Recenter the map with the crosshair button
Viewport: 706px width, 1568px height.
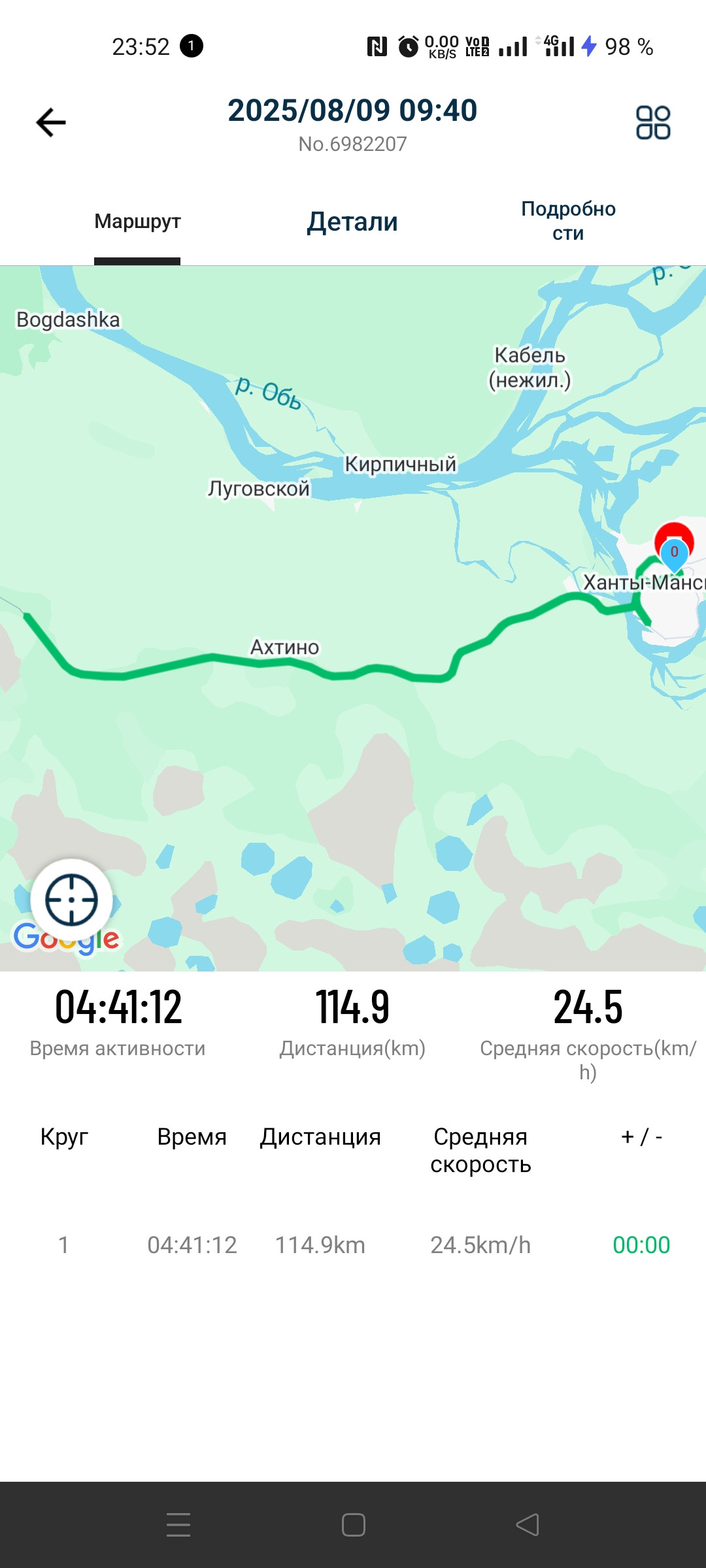click(x=71, y=900)
